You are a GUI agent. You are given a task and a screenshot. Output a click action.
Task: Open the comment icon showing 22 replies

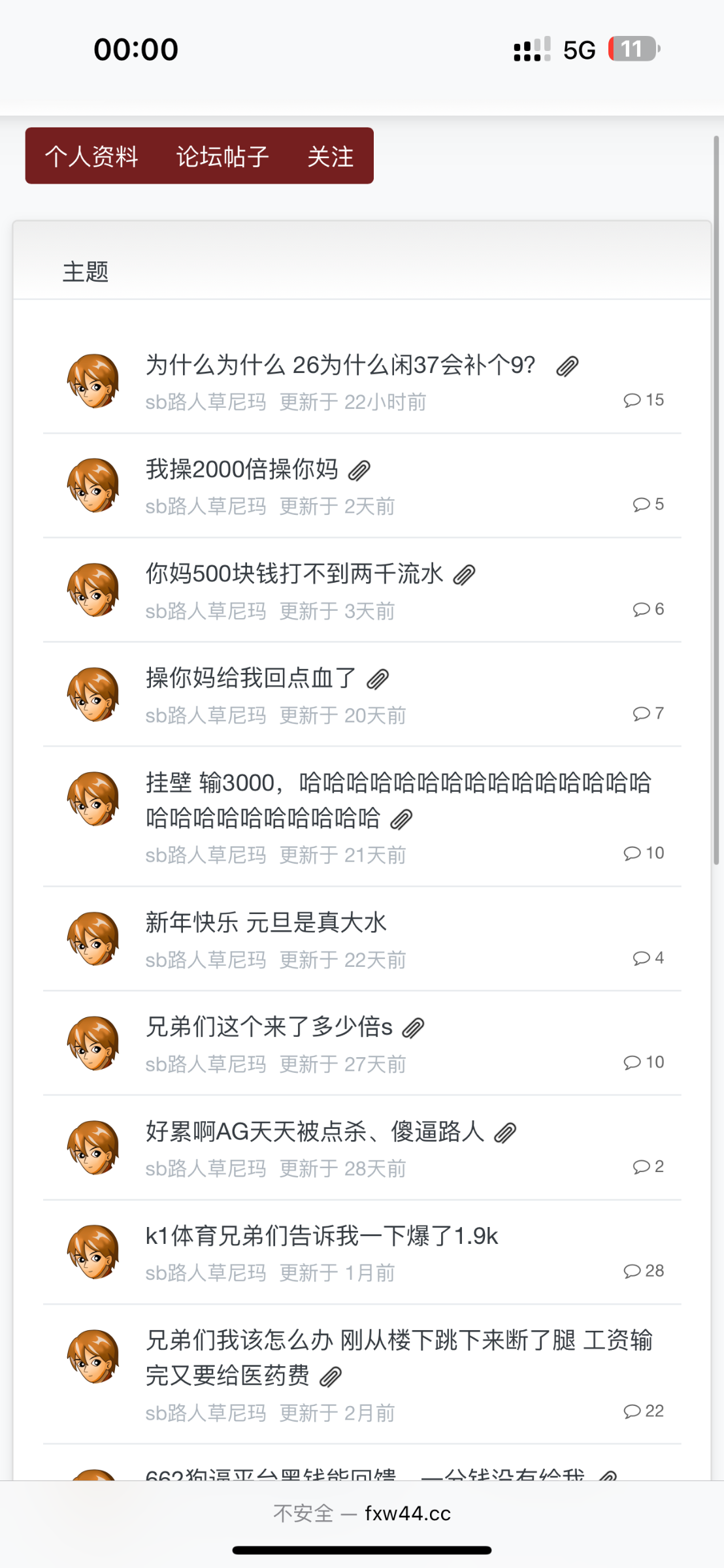642,1411
